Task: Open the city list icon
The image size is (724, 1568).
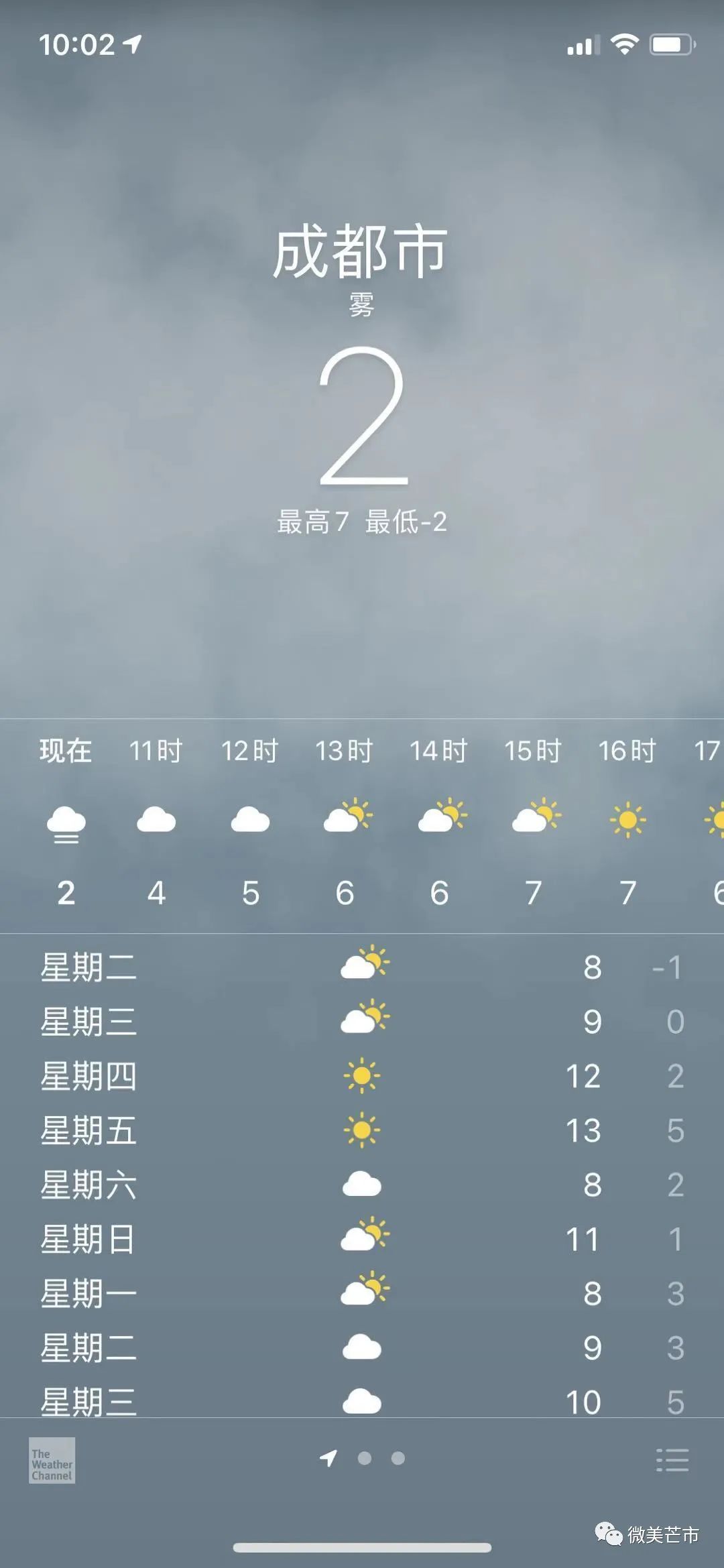Action: pos(672,1459)
